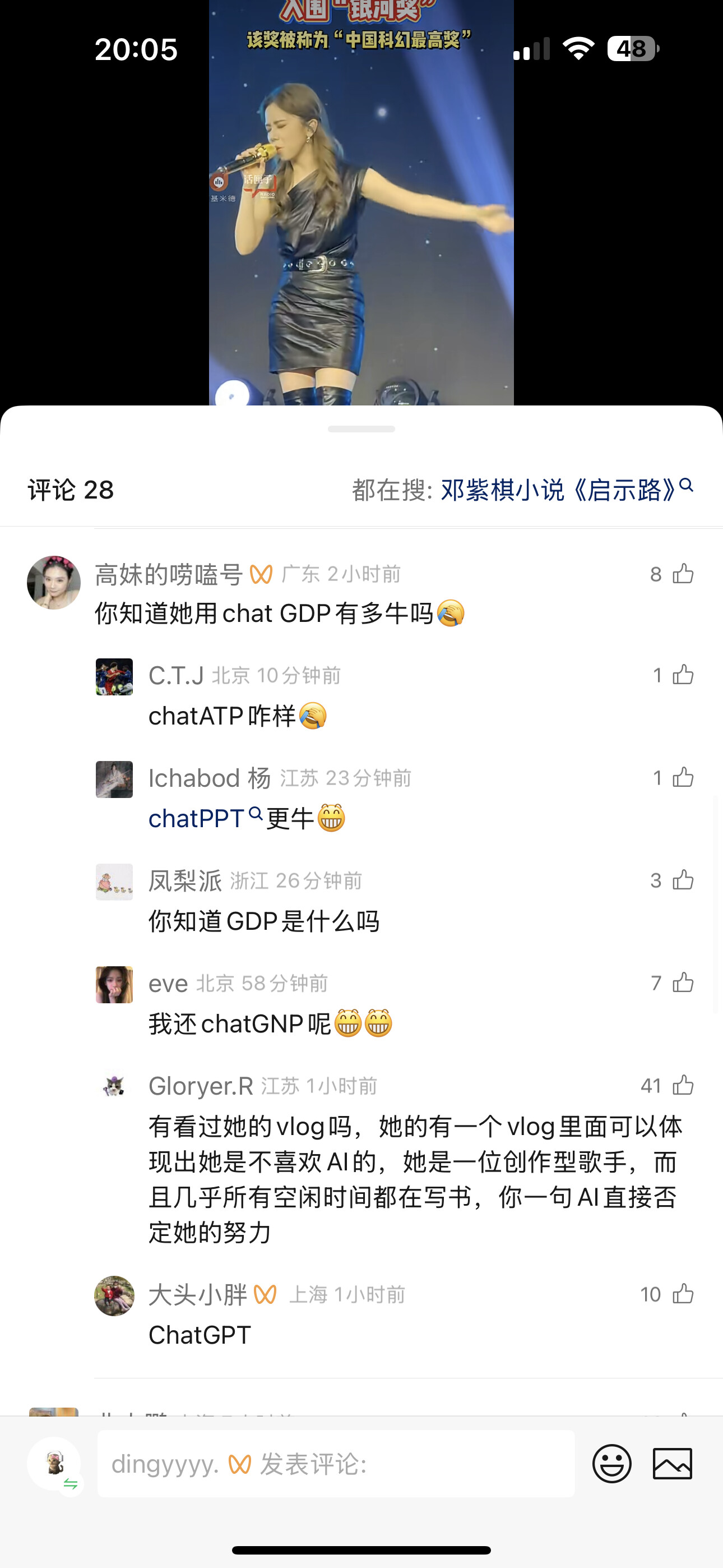Attach an image to the comment
Viewport: 723px width, 1568px height.
(672, 1463)
